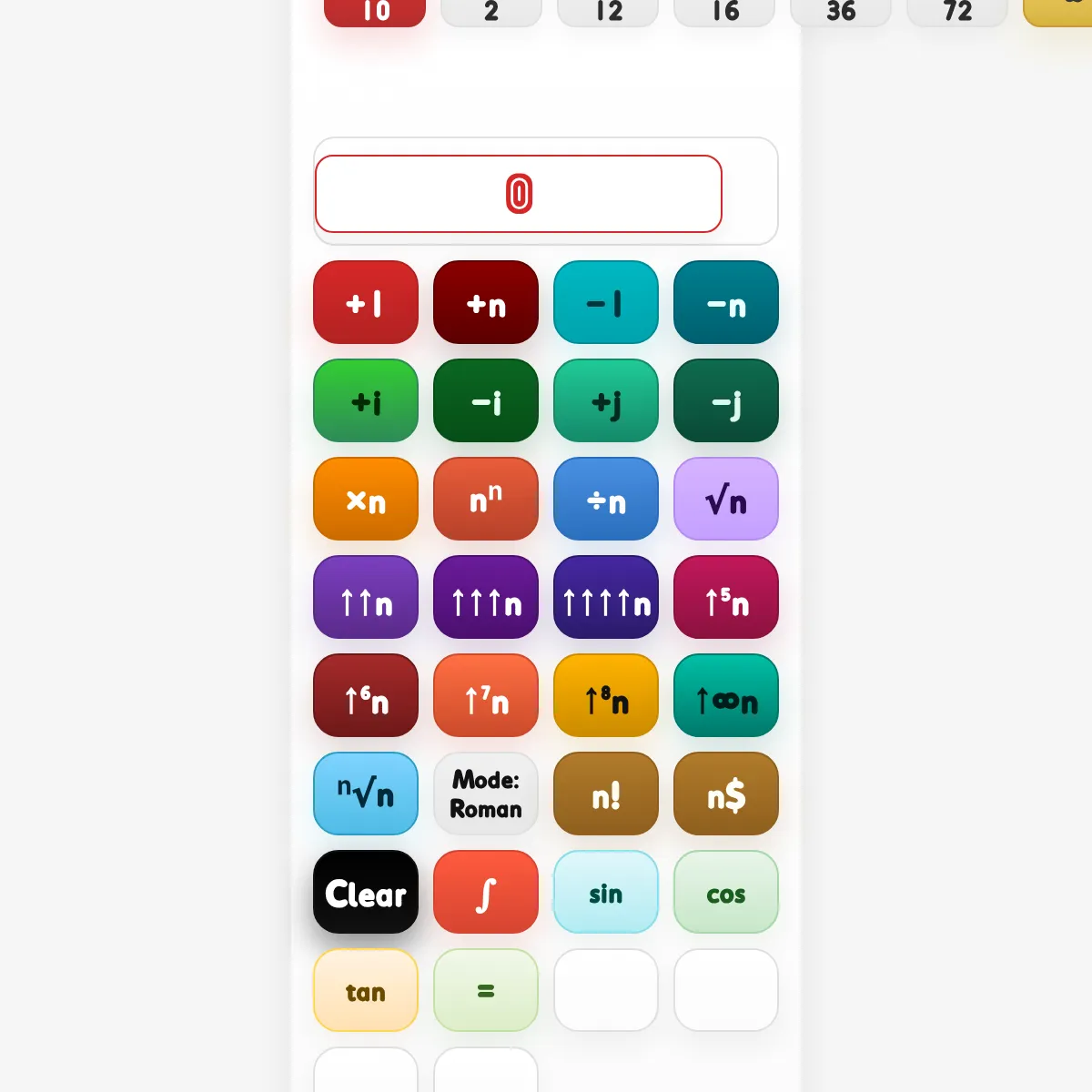Screen dimensions: 1092x1092
Task: Tap the equals button
Action: 486,990
